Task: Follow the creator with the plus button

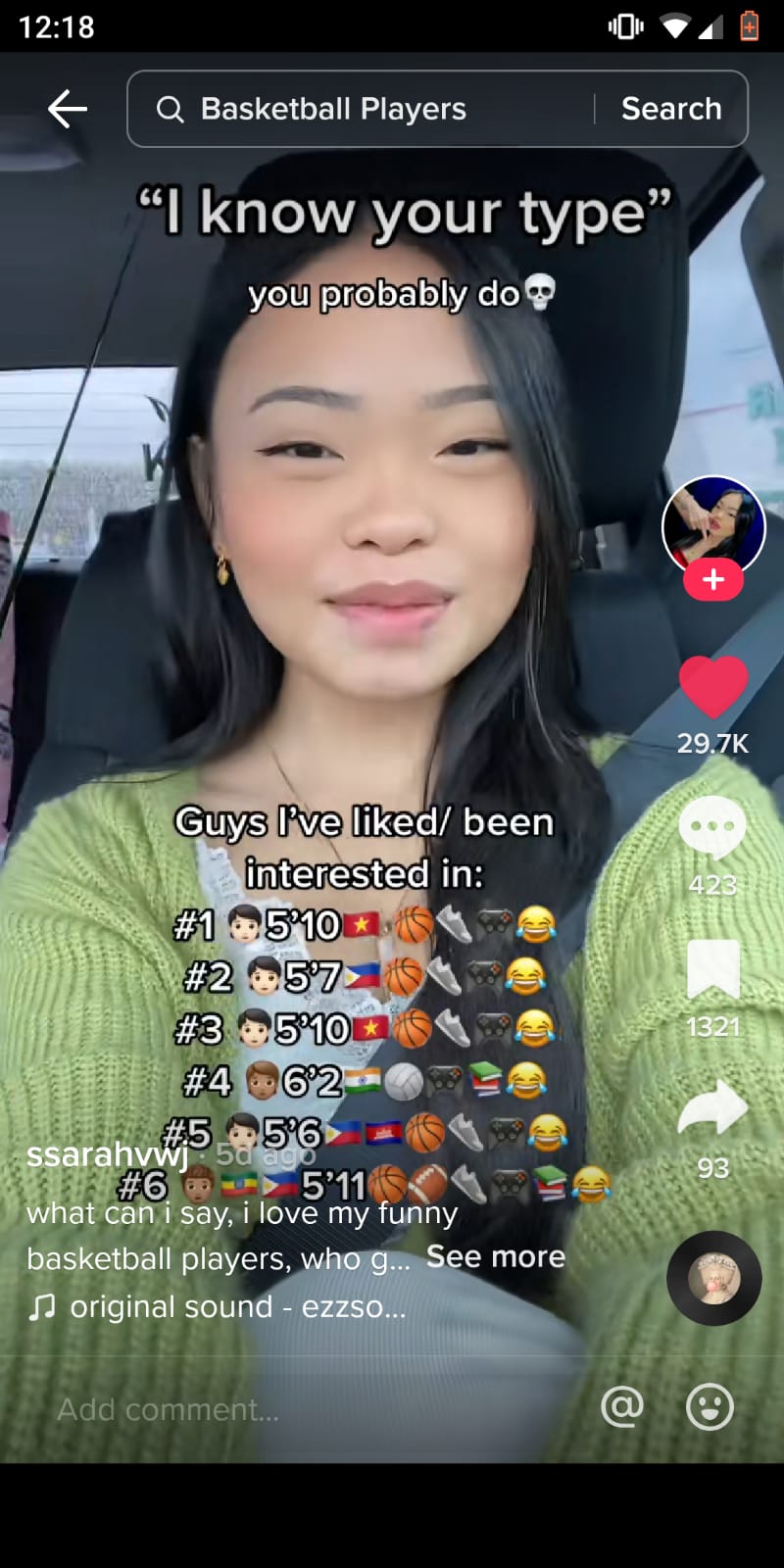Action: (x=712, y=580)
